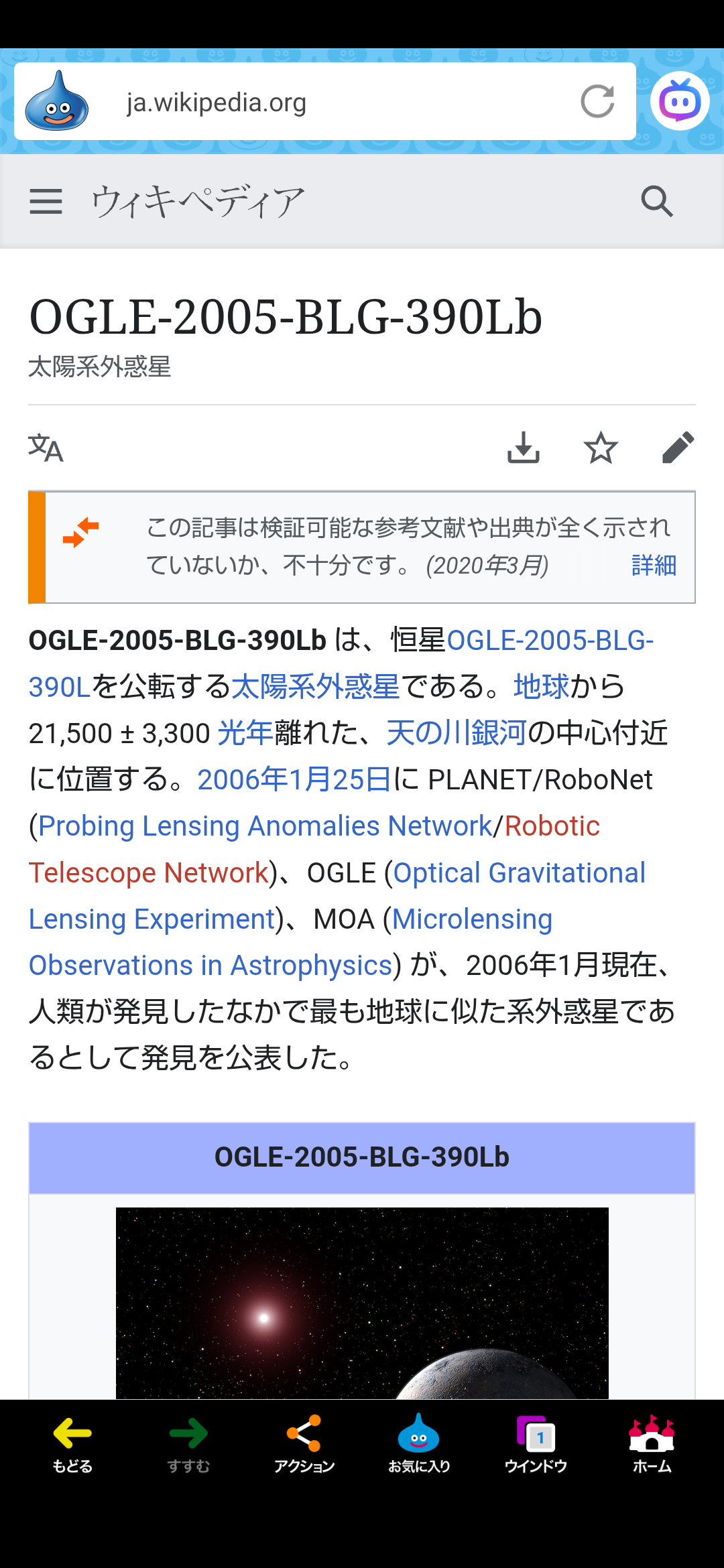The image size is (724, 1568).
Task: Edit this article with pencil icon
Action: pos(678,448)
